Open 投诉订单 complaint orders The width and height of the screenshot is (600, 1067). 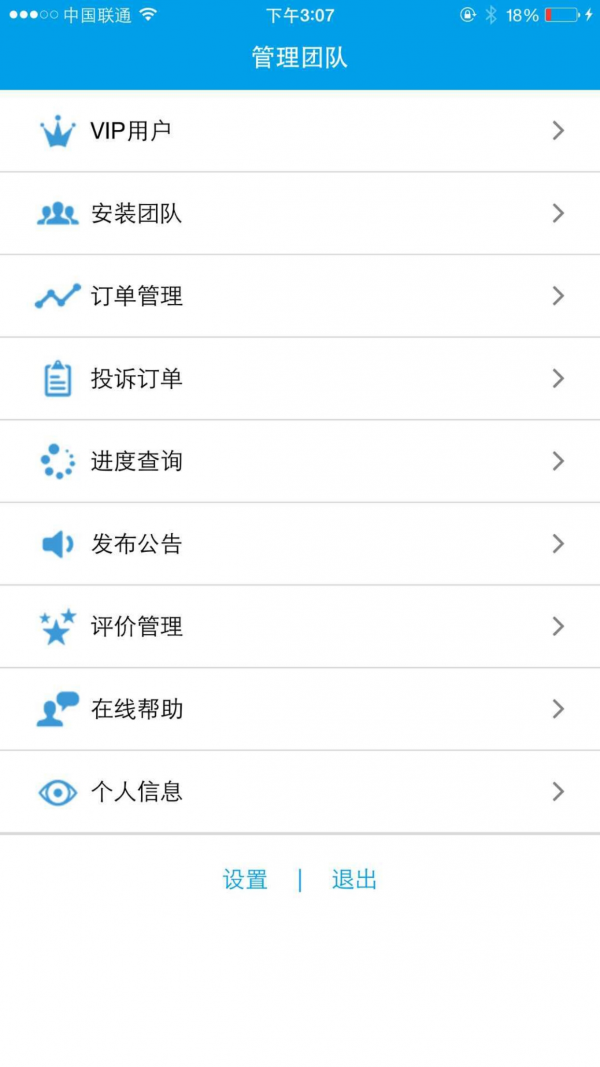tap(300, 379)
